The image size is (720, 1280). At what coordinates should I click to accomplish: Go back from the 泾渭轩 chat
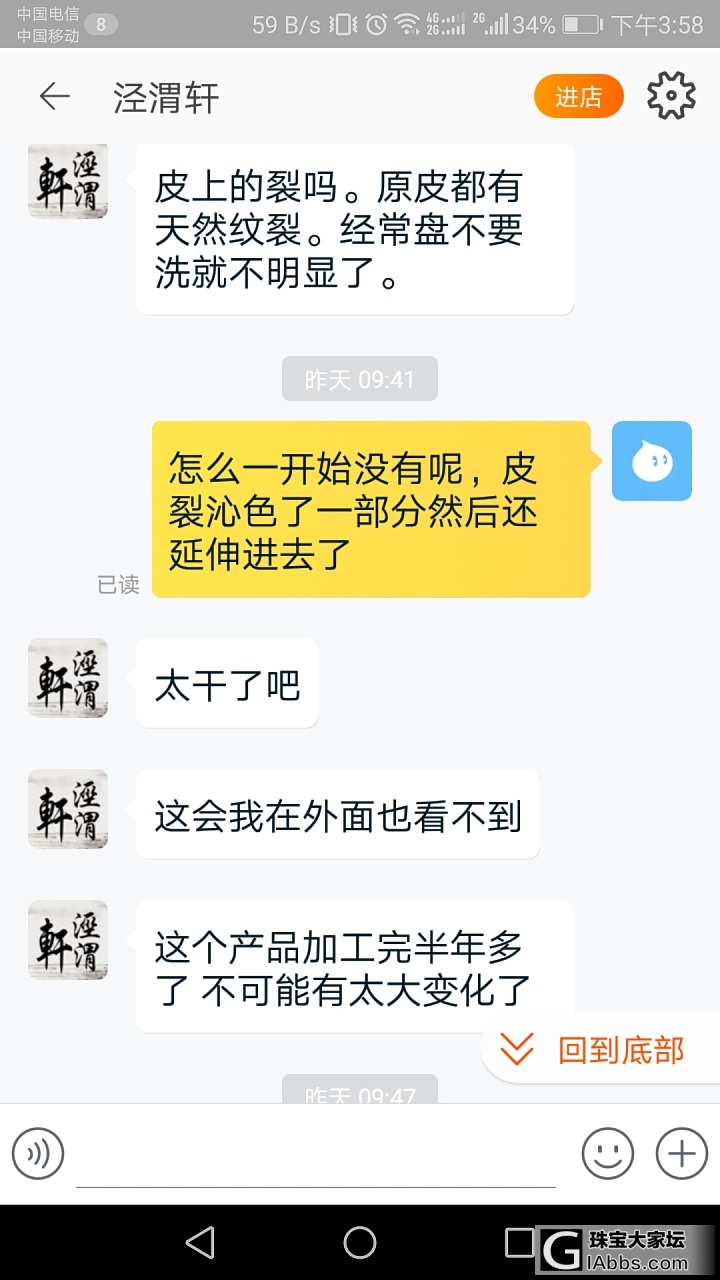coord(54,97)
